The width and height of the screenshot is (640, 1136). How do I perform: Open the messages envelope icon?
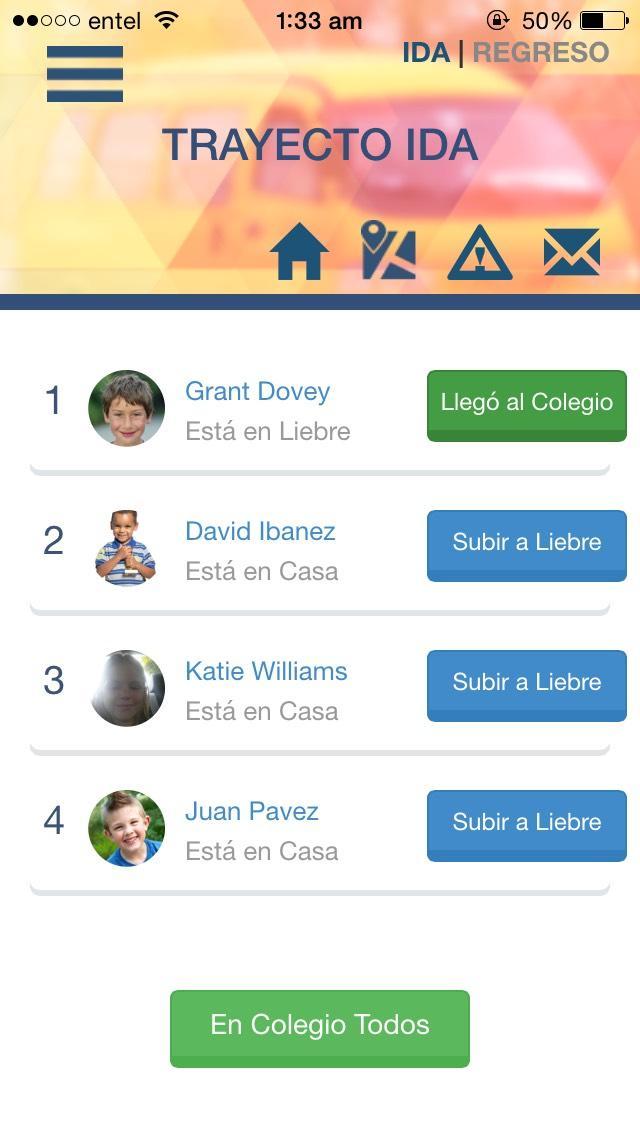(x=571, y=252)
